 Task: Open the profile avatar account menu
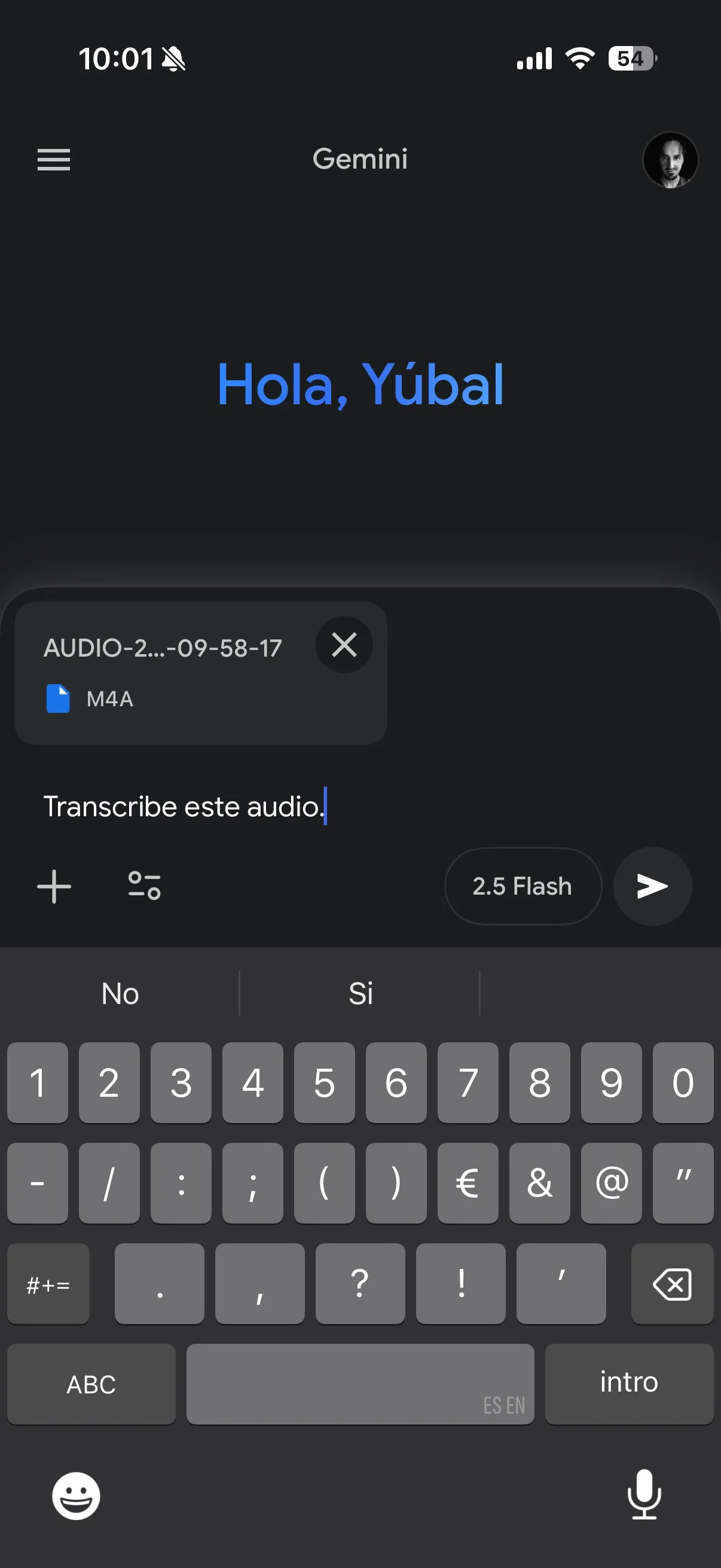[670, 160]
